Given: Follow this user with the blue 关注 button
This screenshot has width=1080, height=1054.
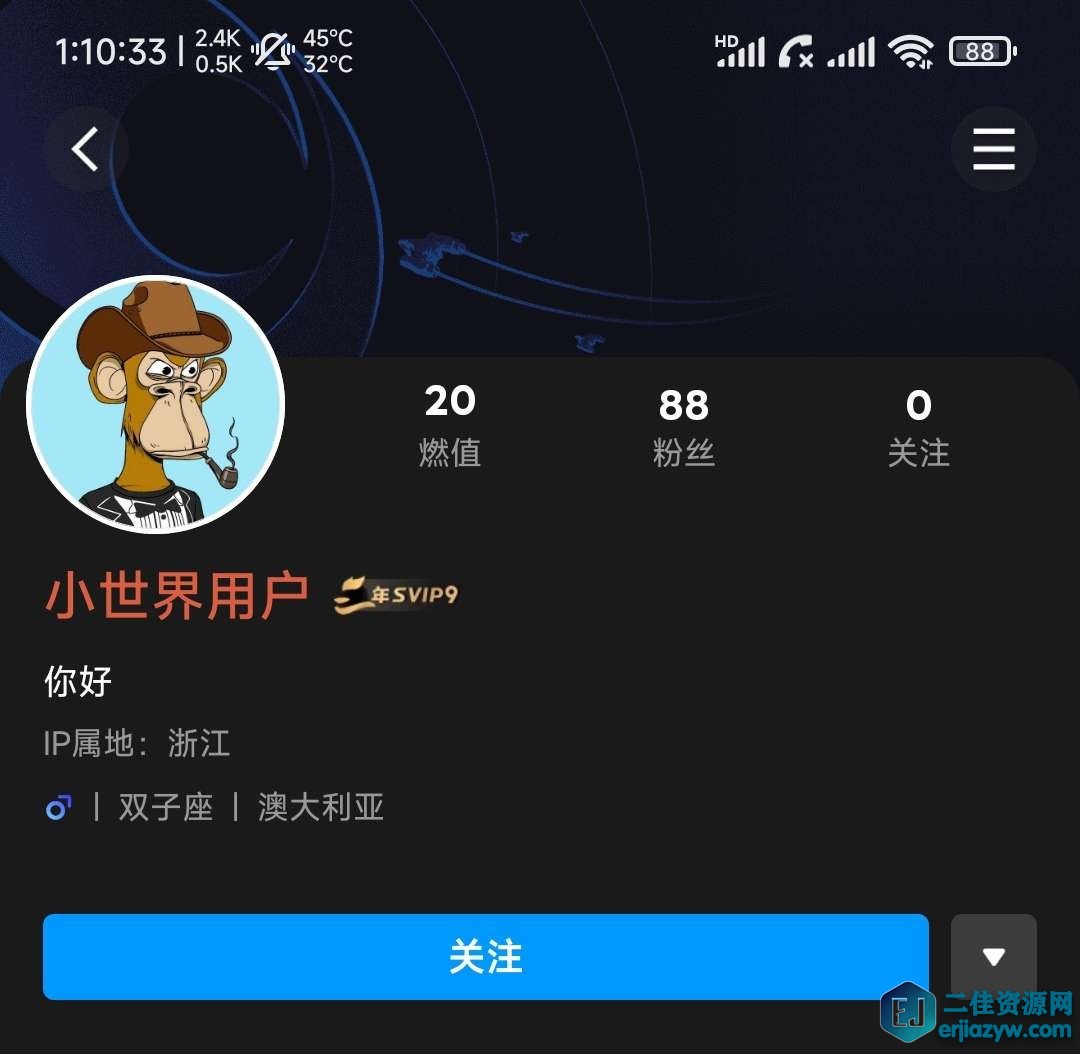Looking at the screenshot, I should [x=485, y=957].
